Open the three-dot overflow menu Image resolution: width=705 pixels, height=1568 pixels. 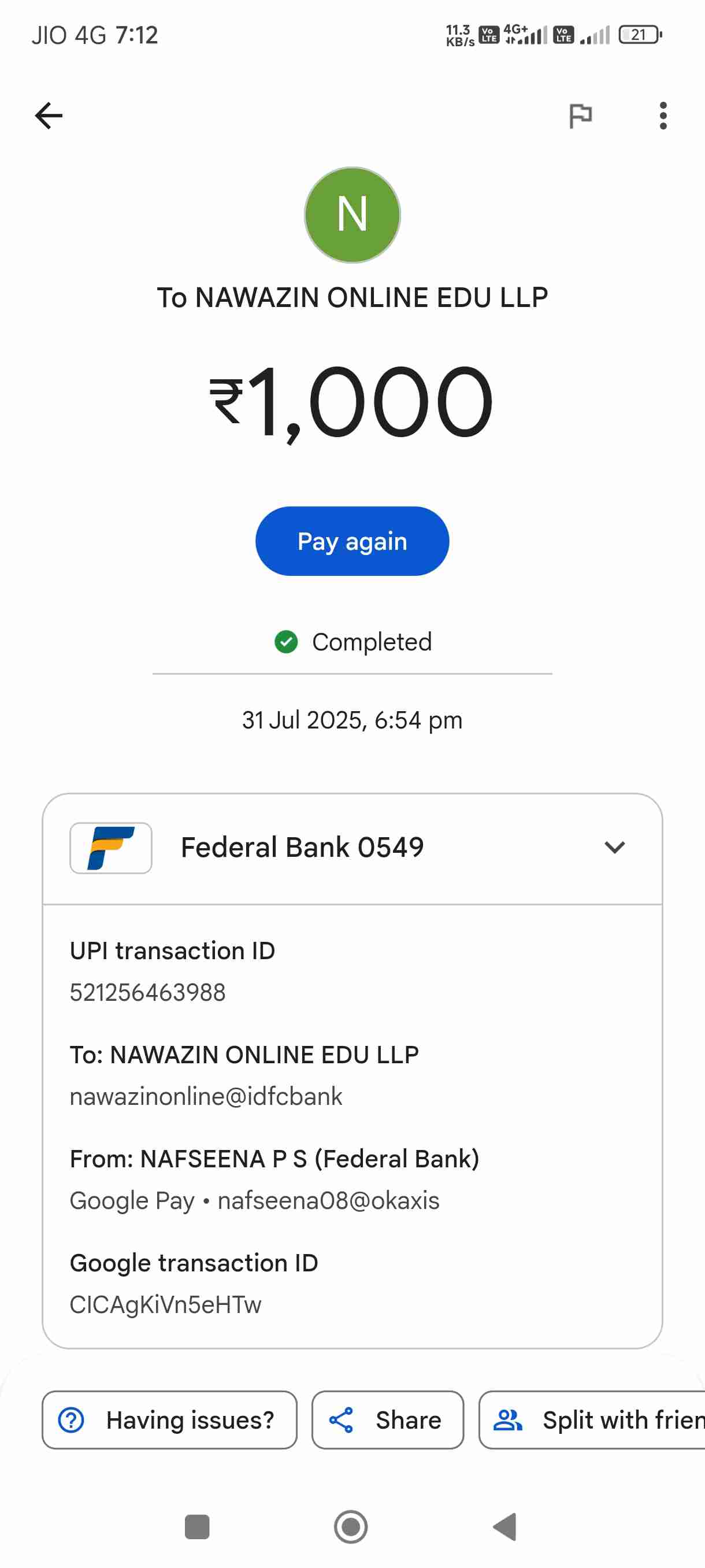tap(662, 116)
